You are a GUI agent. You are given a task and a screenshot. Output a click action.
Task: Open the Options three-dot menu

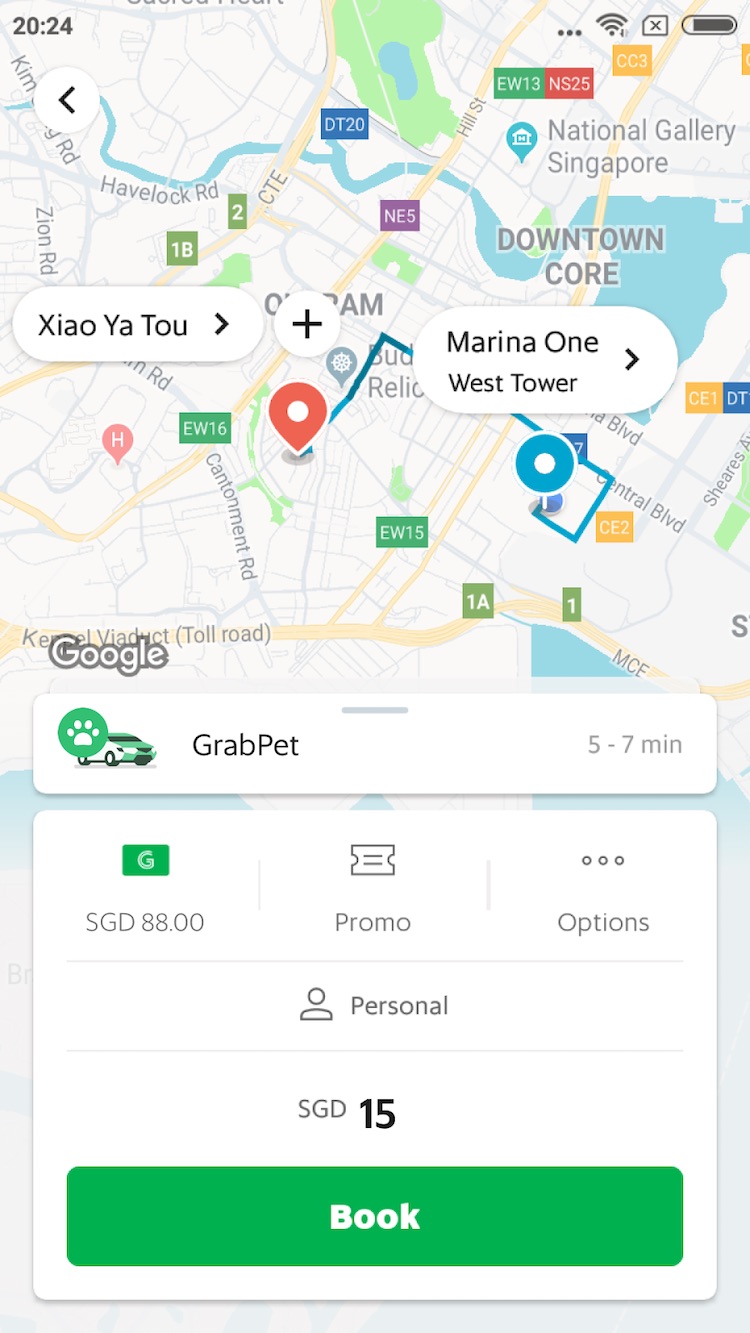pyautogui.click(x=603, y=860)
